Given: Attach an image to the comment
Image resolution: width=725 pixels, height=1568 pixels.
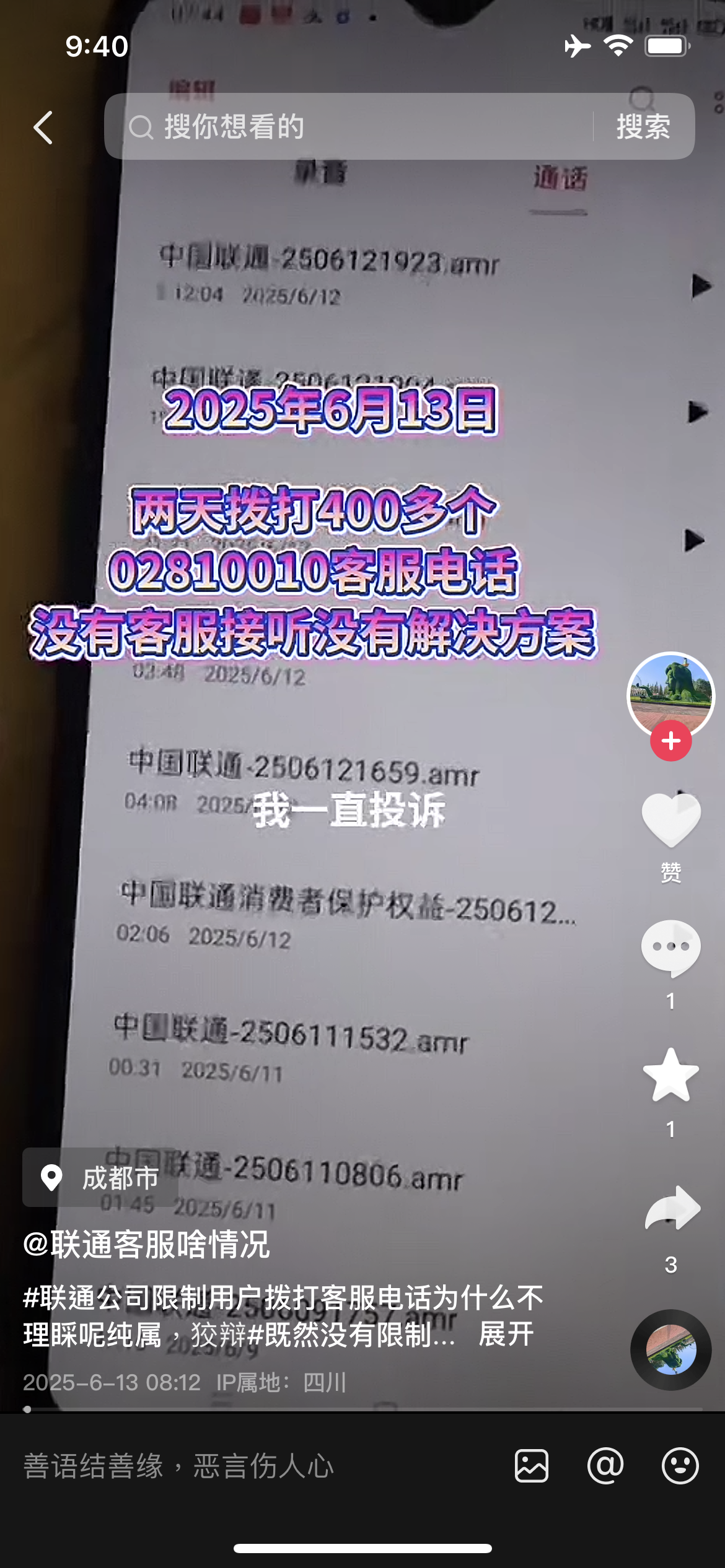Looking at the screenshot, I should pos(532,1466).
